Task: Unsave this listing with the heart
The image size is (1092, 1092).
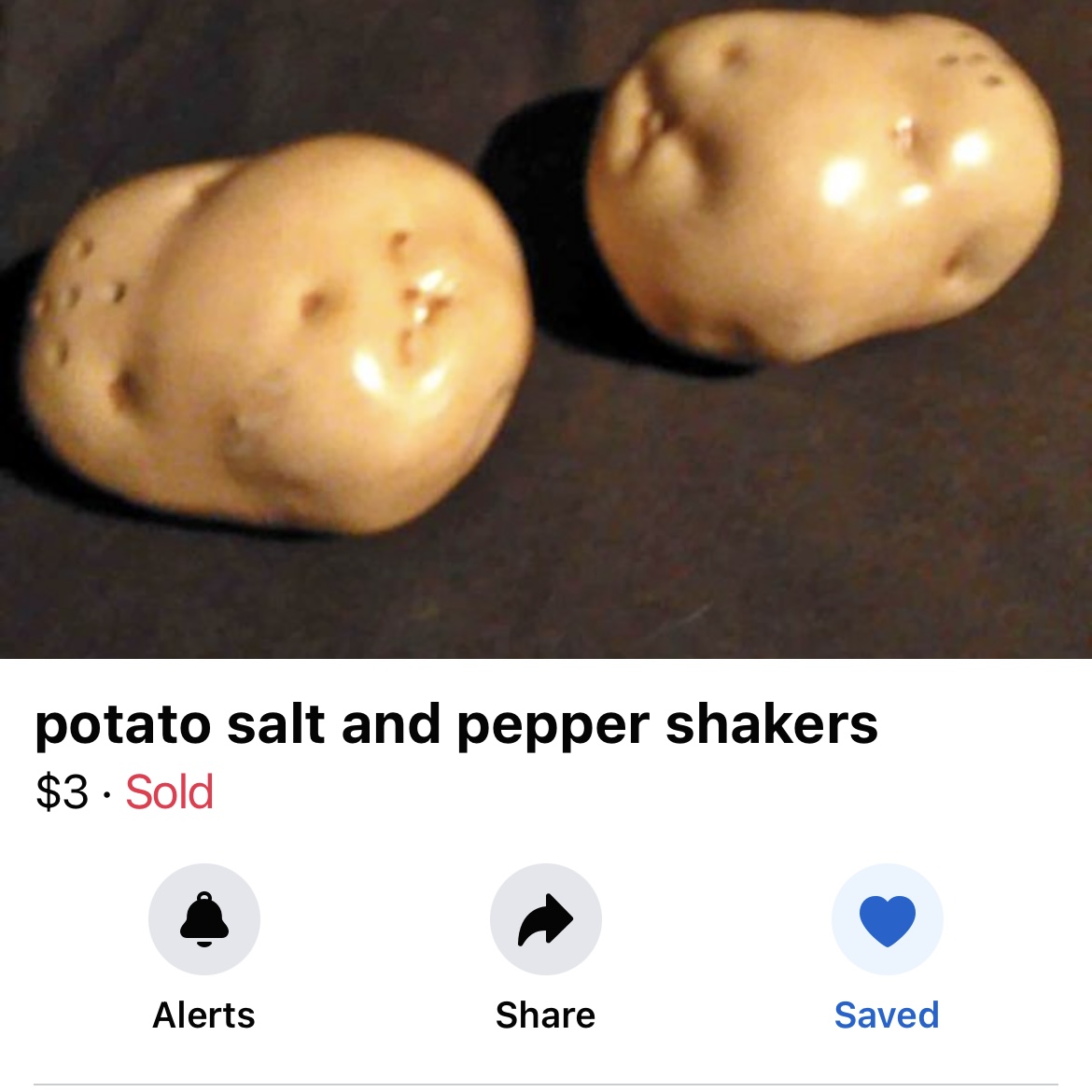Action: click(x=887, y=919)
